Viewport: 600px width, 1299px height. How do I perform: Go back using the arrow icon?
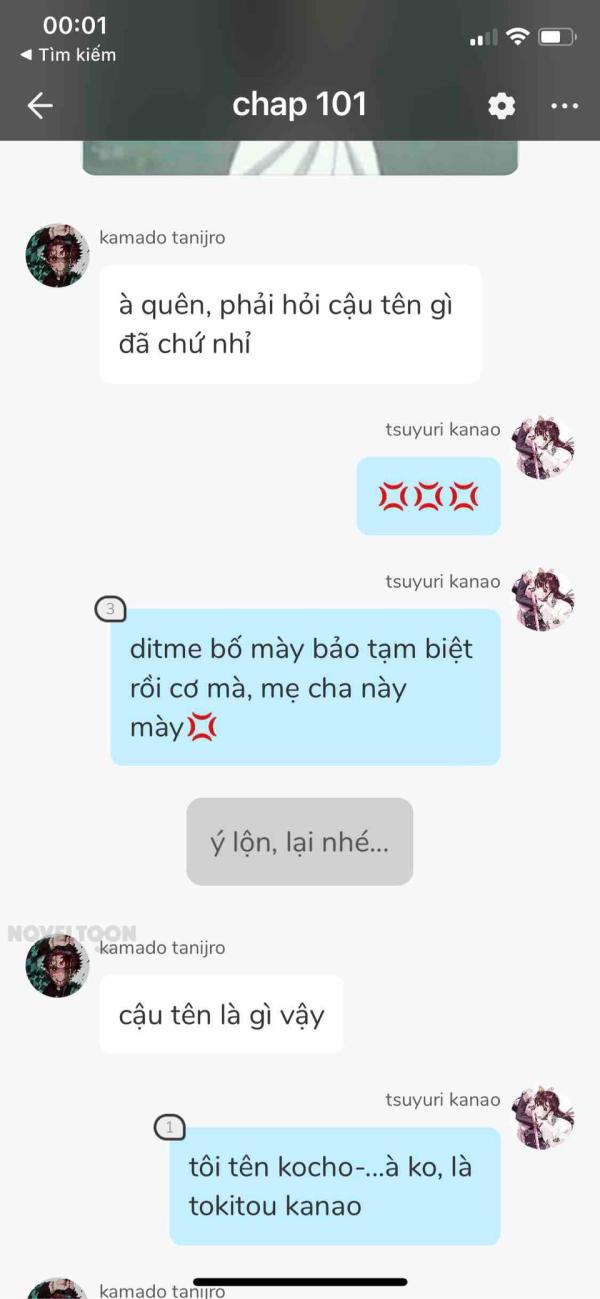point(40,105)
